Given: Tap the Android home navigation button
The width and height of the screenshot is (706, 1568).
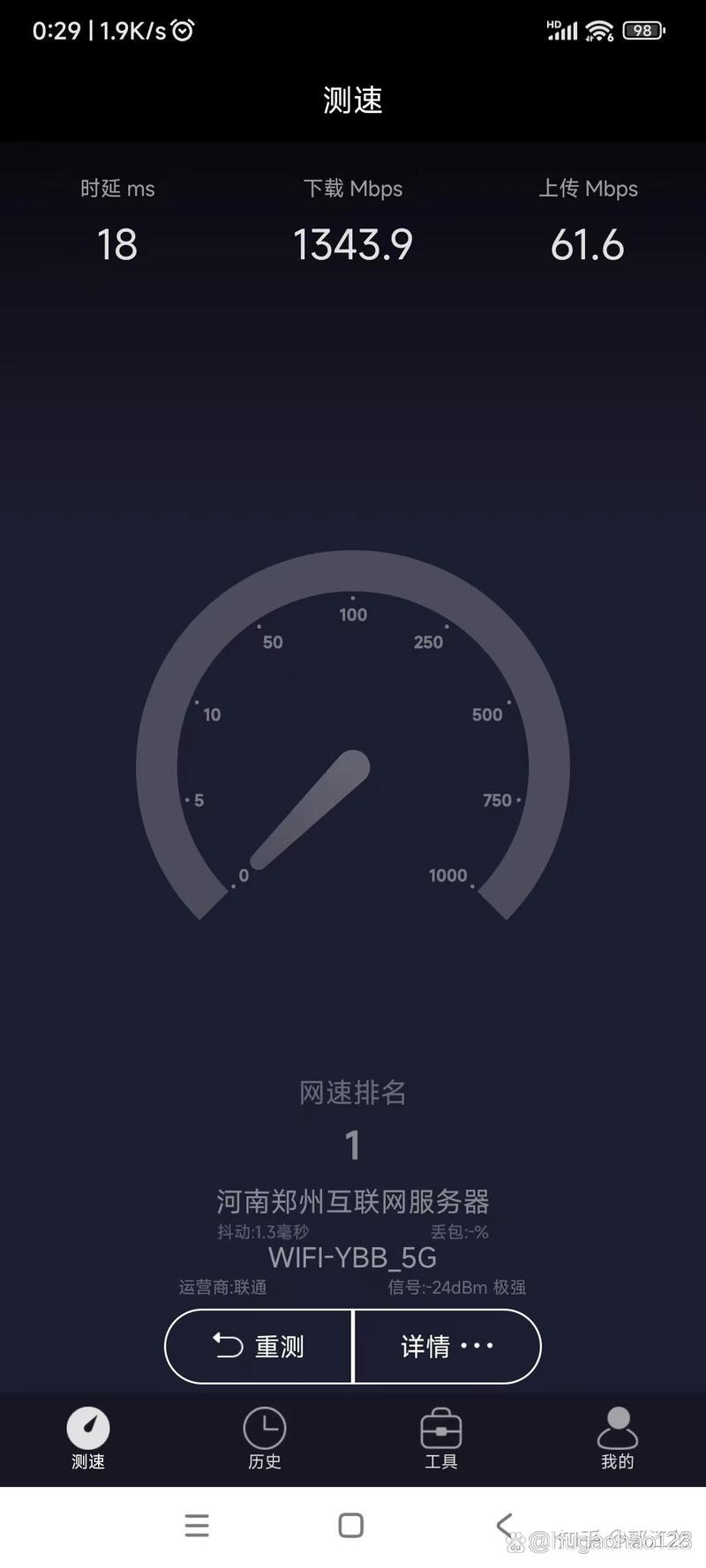Looking at the screenshot, I should point(351,1523).
